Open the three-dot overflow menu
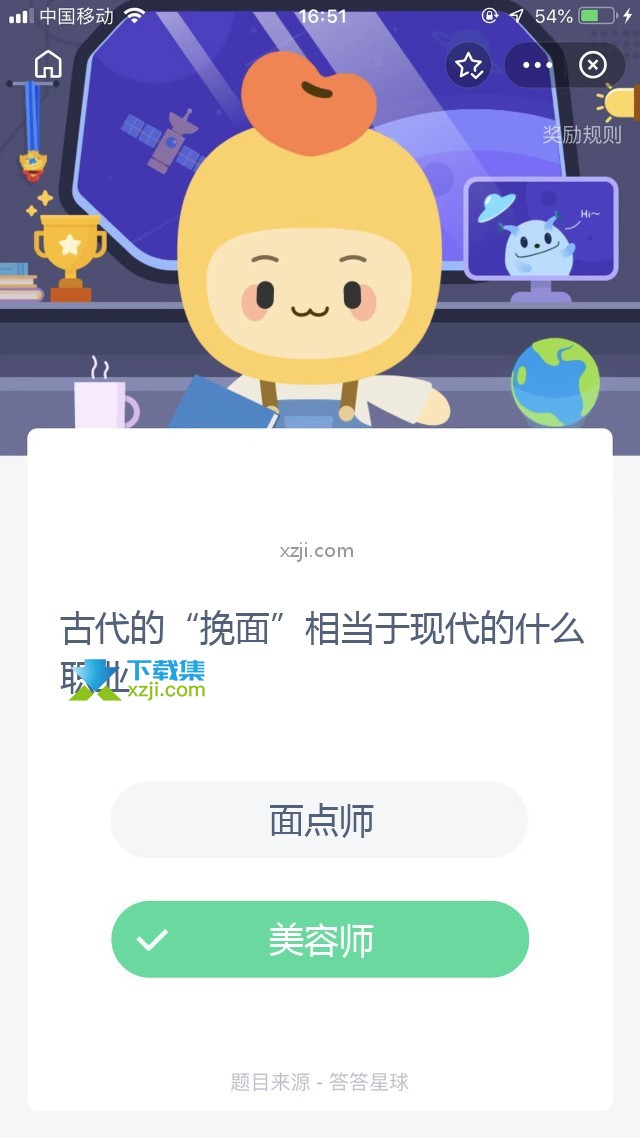The image size is (640, 1138). point(537,66)
